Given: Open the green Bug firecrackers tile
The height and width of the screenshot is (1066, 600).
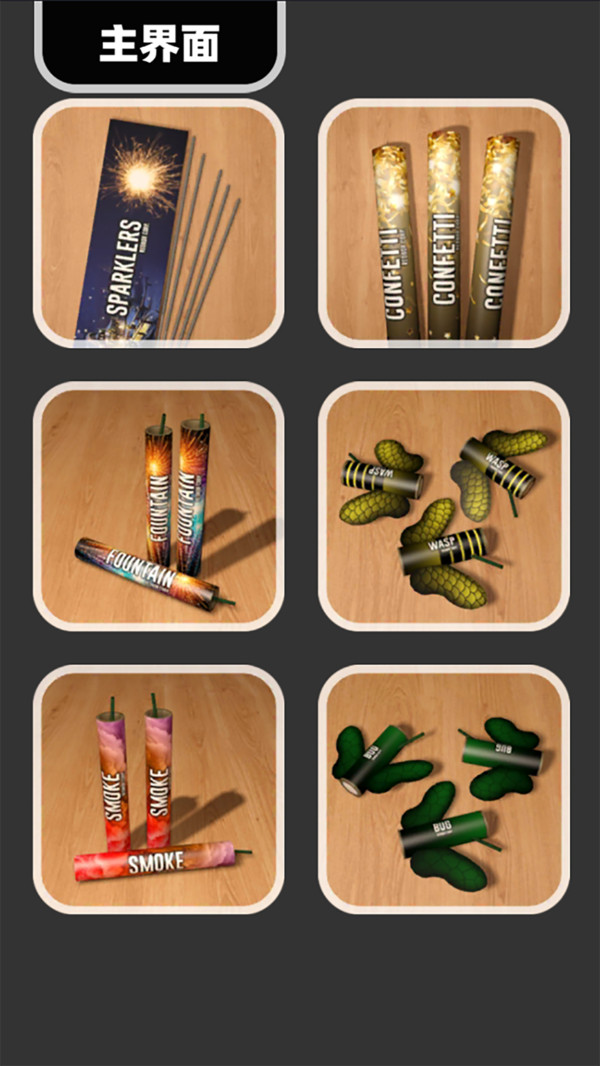Looking at the screenshot, I should point(444,789).
